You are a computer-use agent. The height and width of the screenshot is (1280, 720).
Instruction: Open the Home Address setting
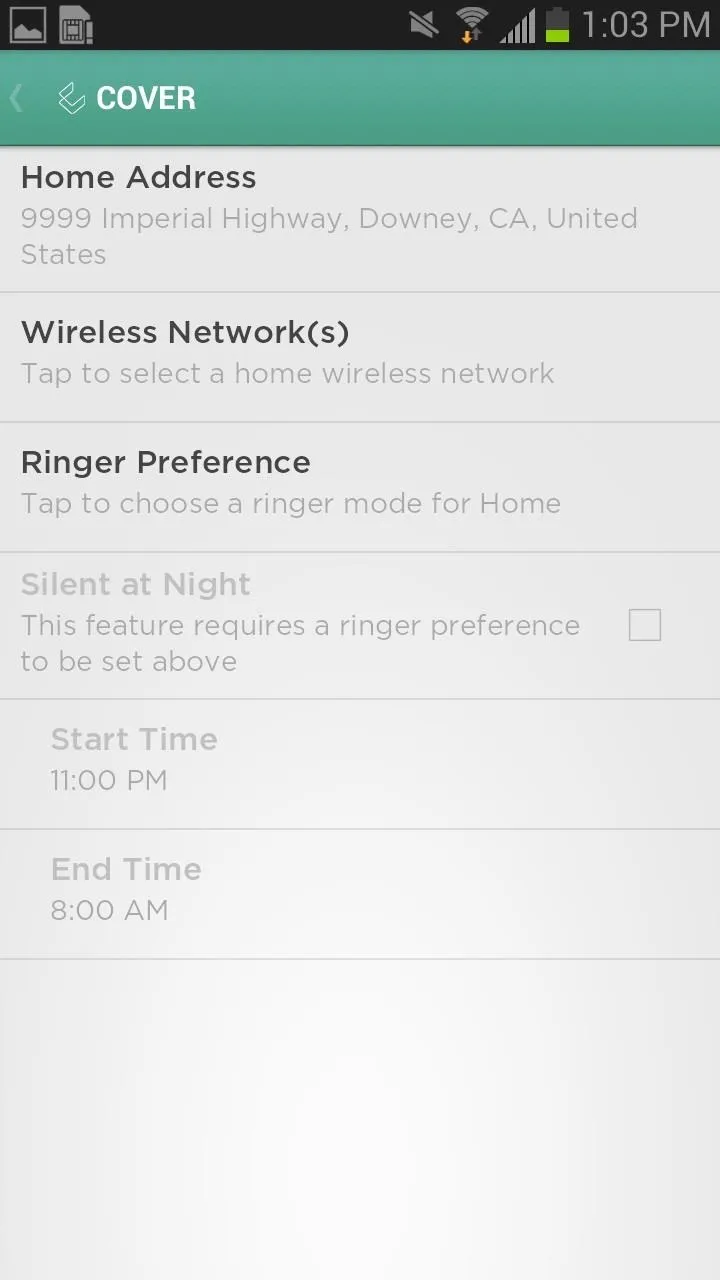(x=360, y=220)
